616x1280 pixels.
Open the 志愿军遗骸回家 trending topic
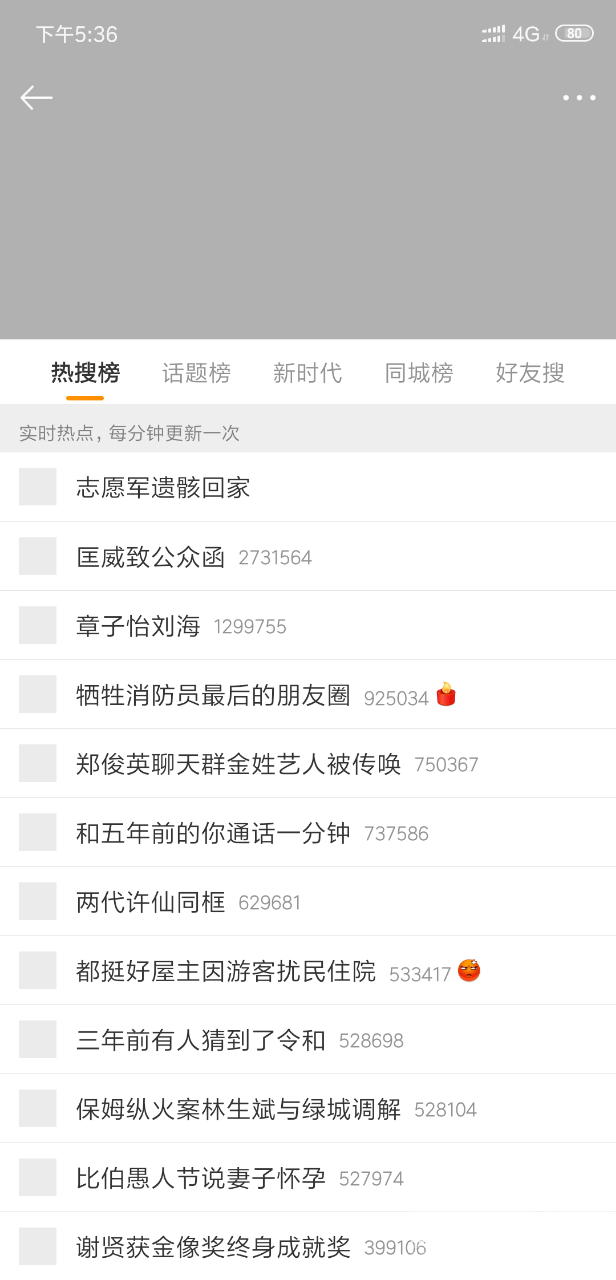click(163, 488)
